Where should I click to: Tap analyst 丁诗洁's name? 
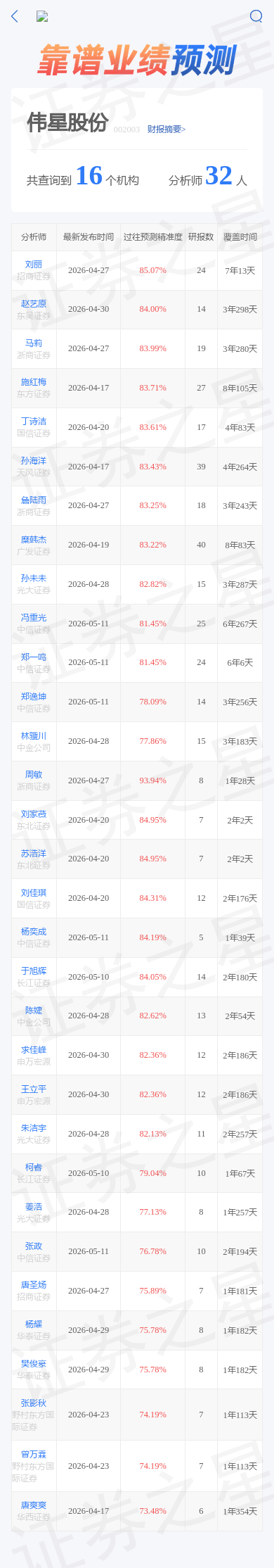coord(34,422)
